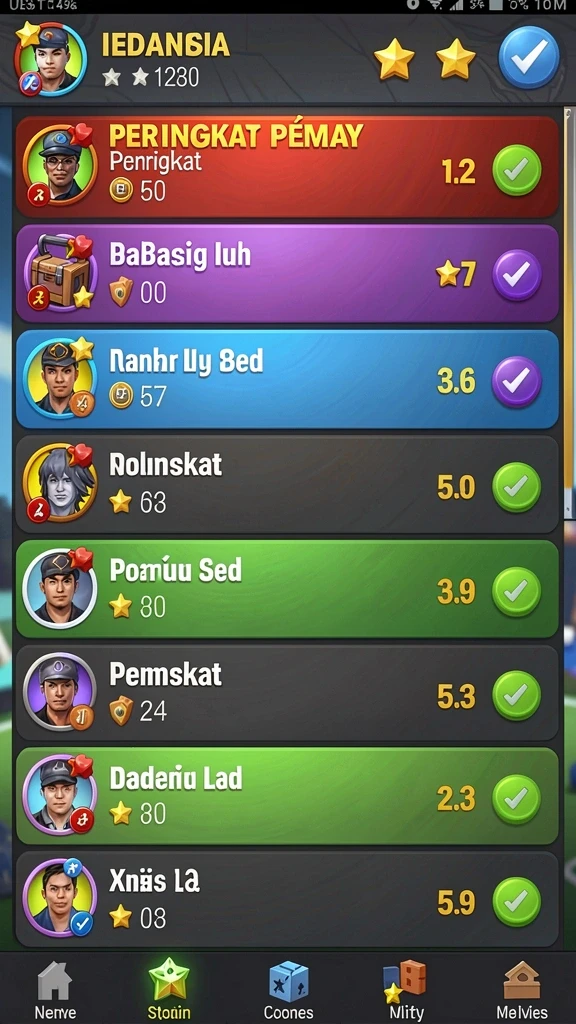Tap the green check on Xnäs La row
This screenshot has height=1024, width=576.
[517, 902]
